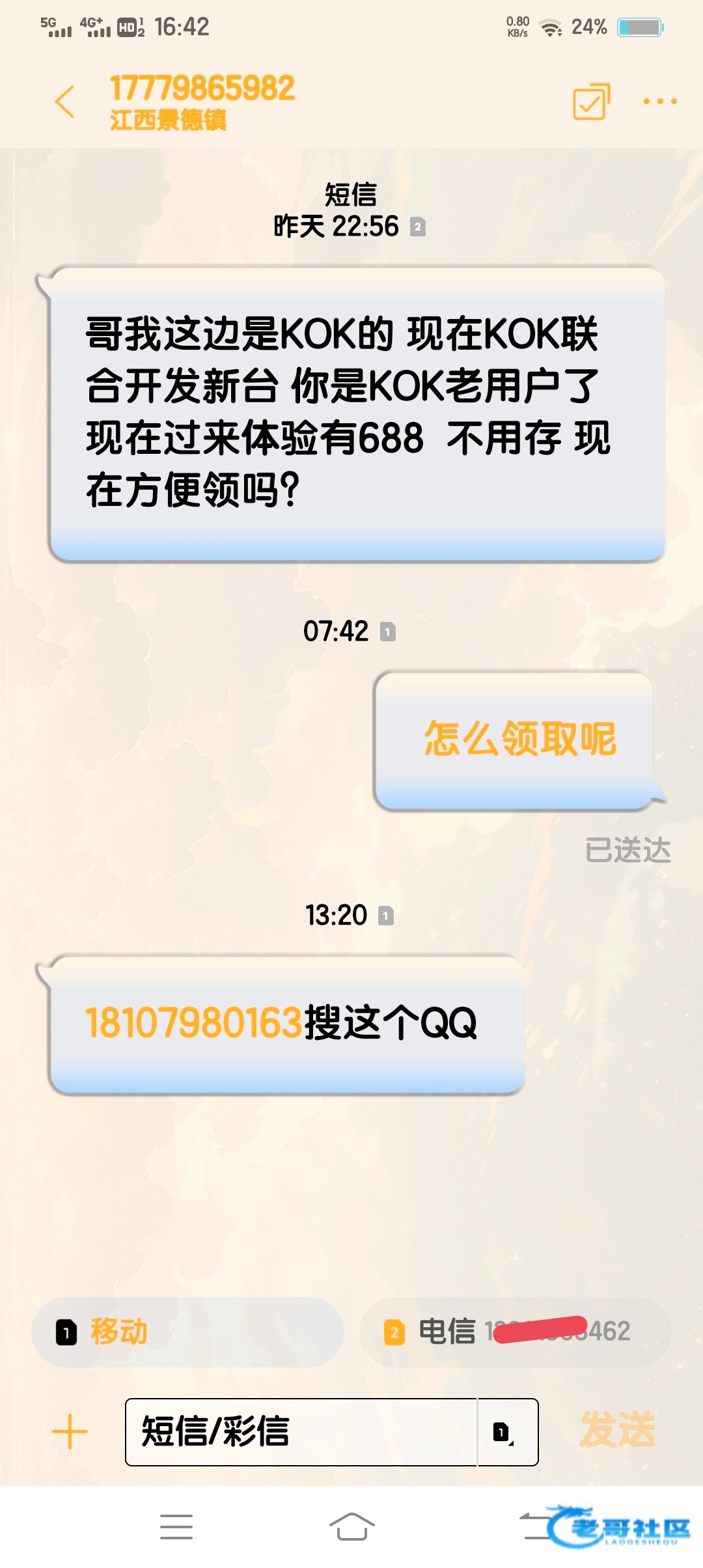Tap the phone number 18107980163 link
703x1568 pixels.
point(193,1023)
